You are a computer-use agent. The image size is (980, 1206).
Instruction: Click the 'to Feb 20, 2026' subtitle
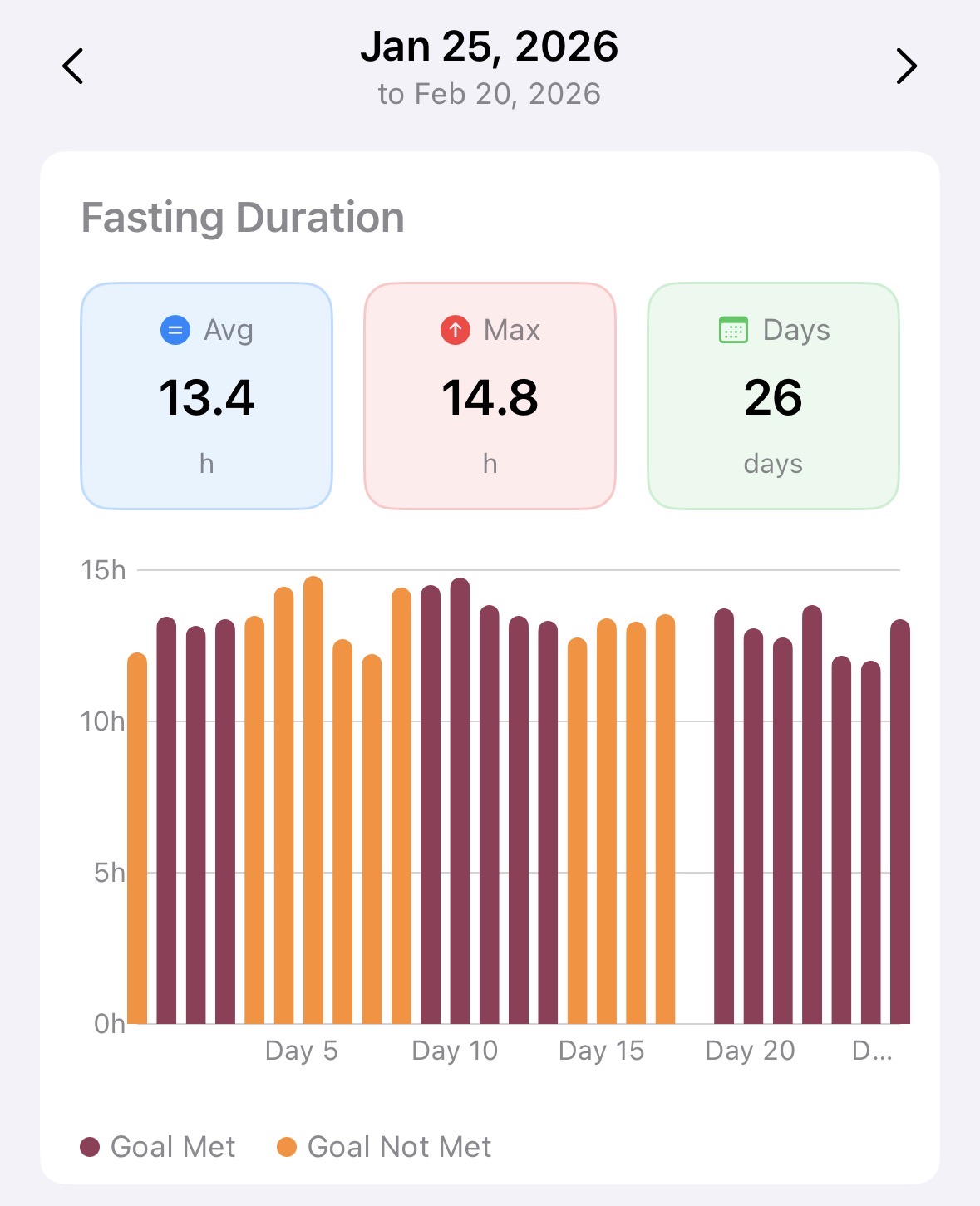489,93
